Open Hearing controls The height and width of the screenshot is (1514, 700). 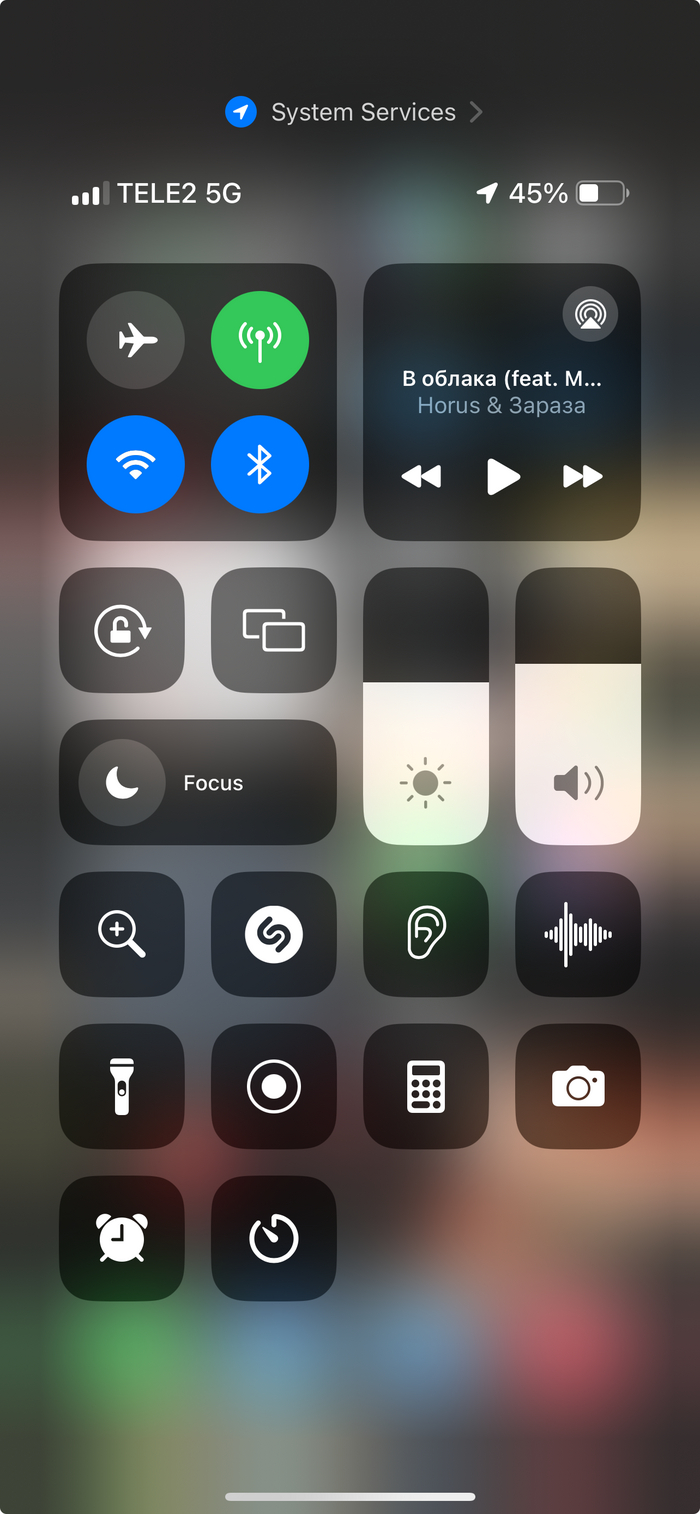tap(426, 935)
